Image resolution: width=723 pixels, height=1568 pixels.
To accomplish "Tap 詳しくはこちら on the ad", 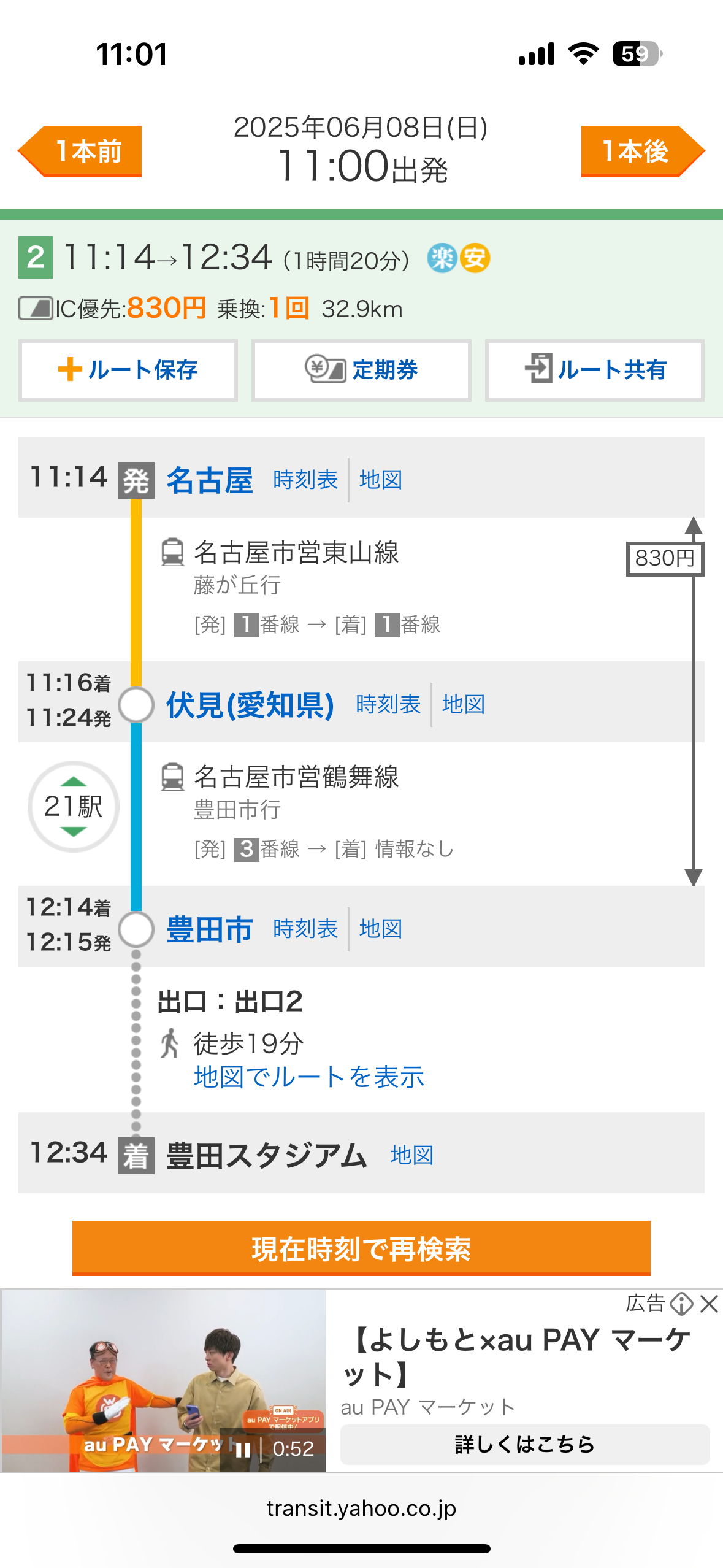I will click(x=525, y=1444).
